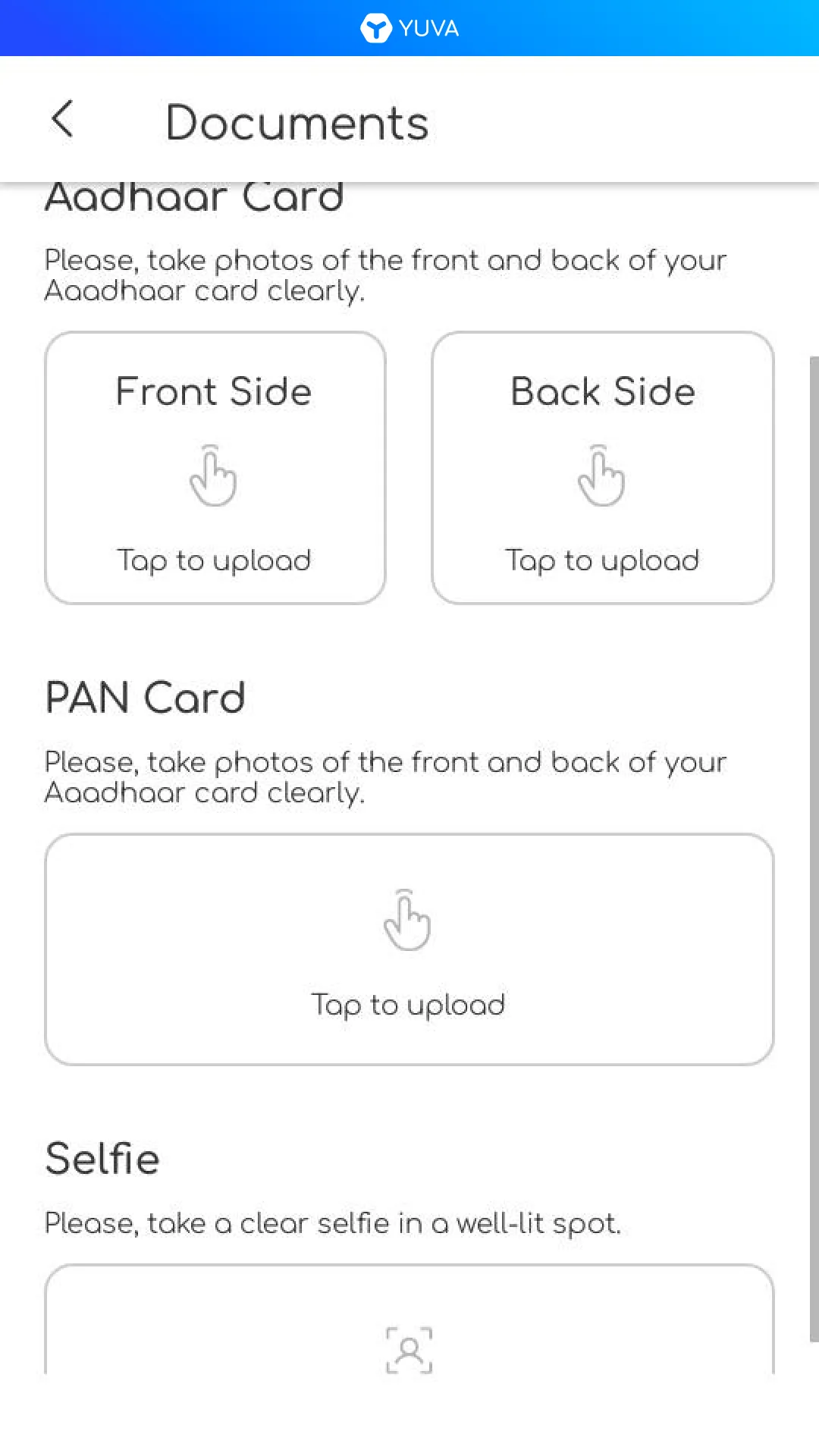Tap the back arrow next to Documents
Viewport: 819px width, 1456px height.
(62, 120)
